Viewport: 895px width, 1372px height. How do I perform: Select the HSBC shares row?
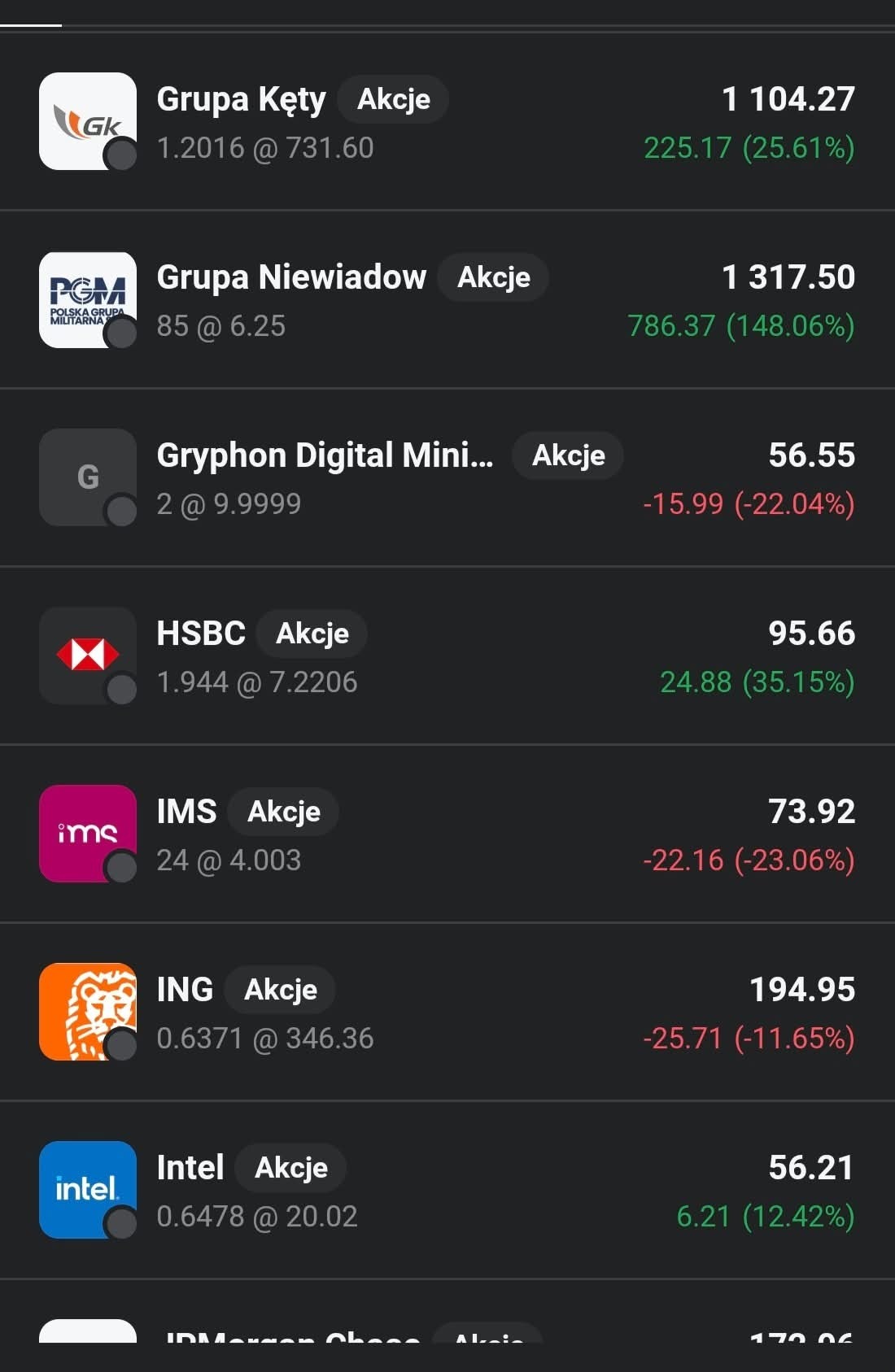[x=447, y=656]
